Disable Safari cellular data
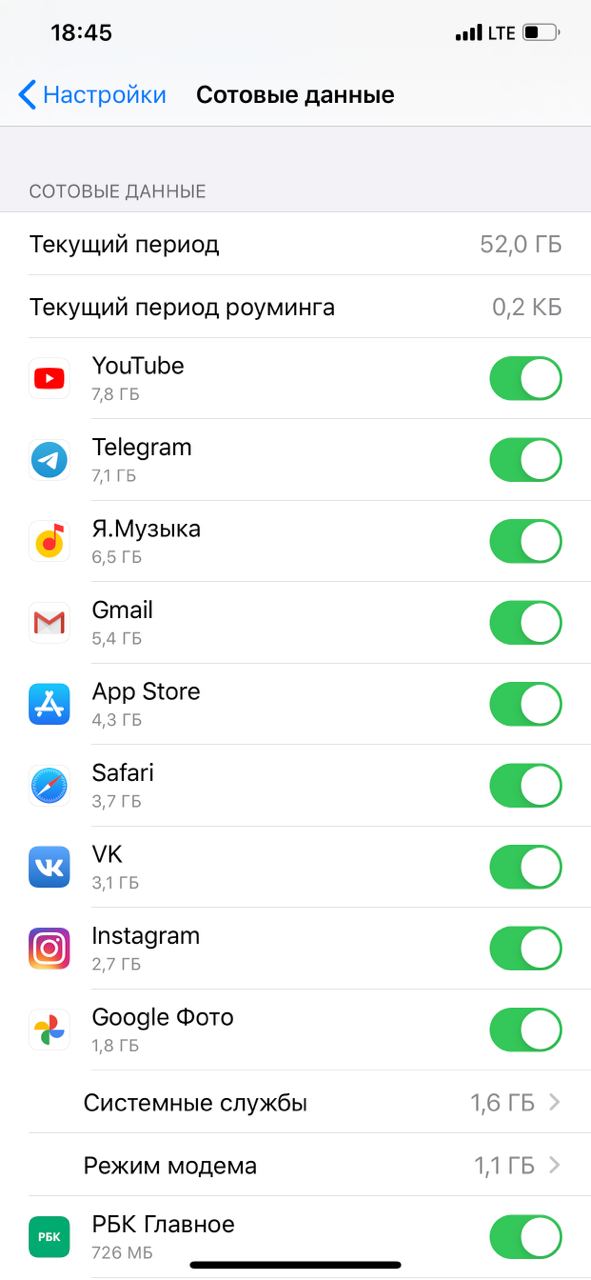This screenshot has width=591, height=1280. click(x=526, y=786)
